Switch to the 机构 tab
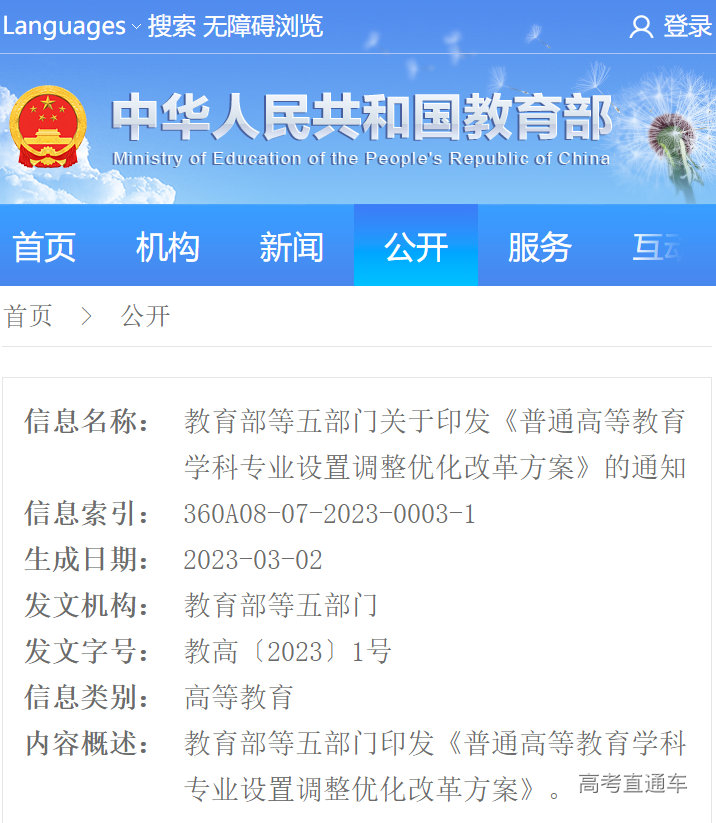The image size is (716, 823). click(167, 247)
